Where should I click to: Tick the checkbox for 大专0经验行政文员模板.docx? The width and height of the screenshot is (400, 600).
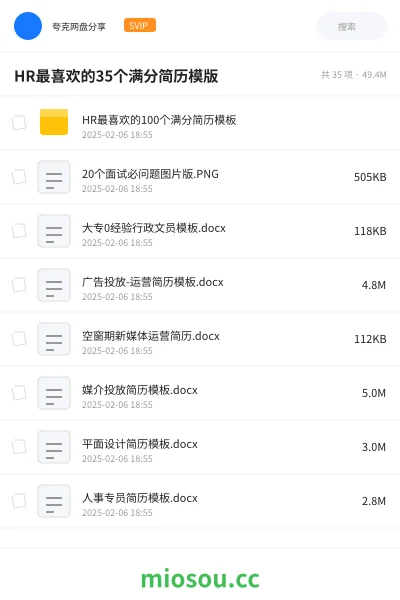coord(19,231)
